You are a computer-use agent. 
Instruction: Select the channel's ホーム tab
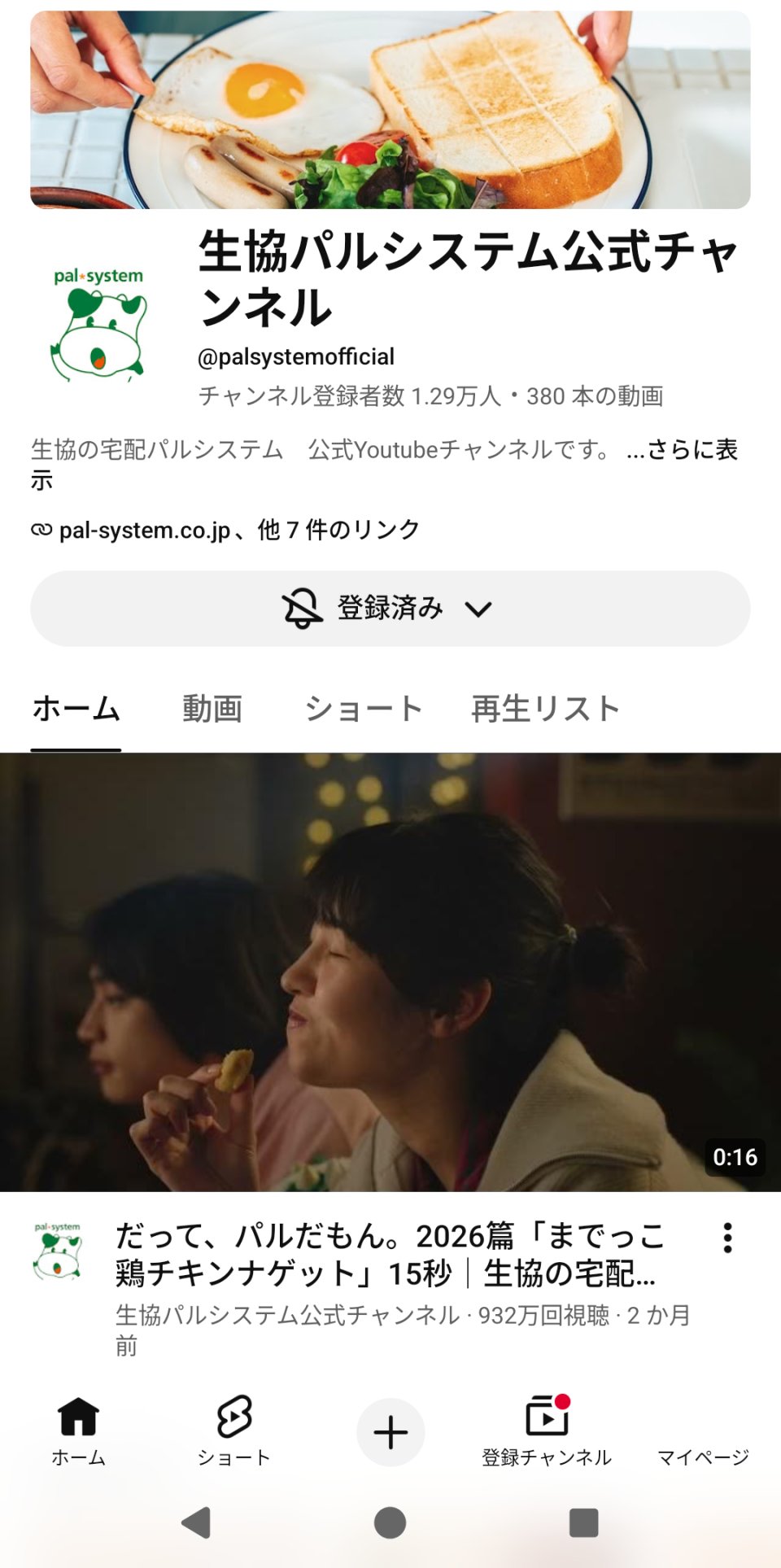(76, 709)
